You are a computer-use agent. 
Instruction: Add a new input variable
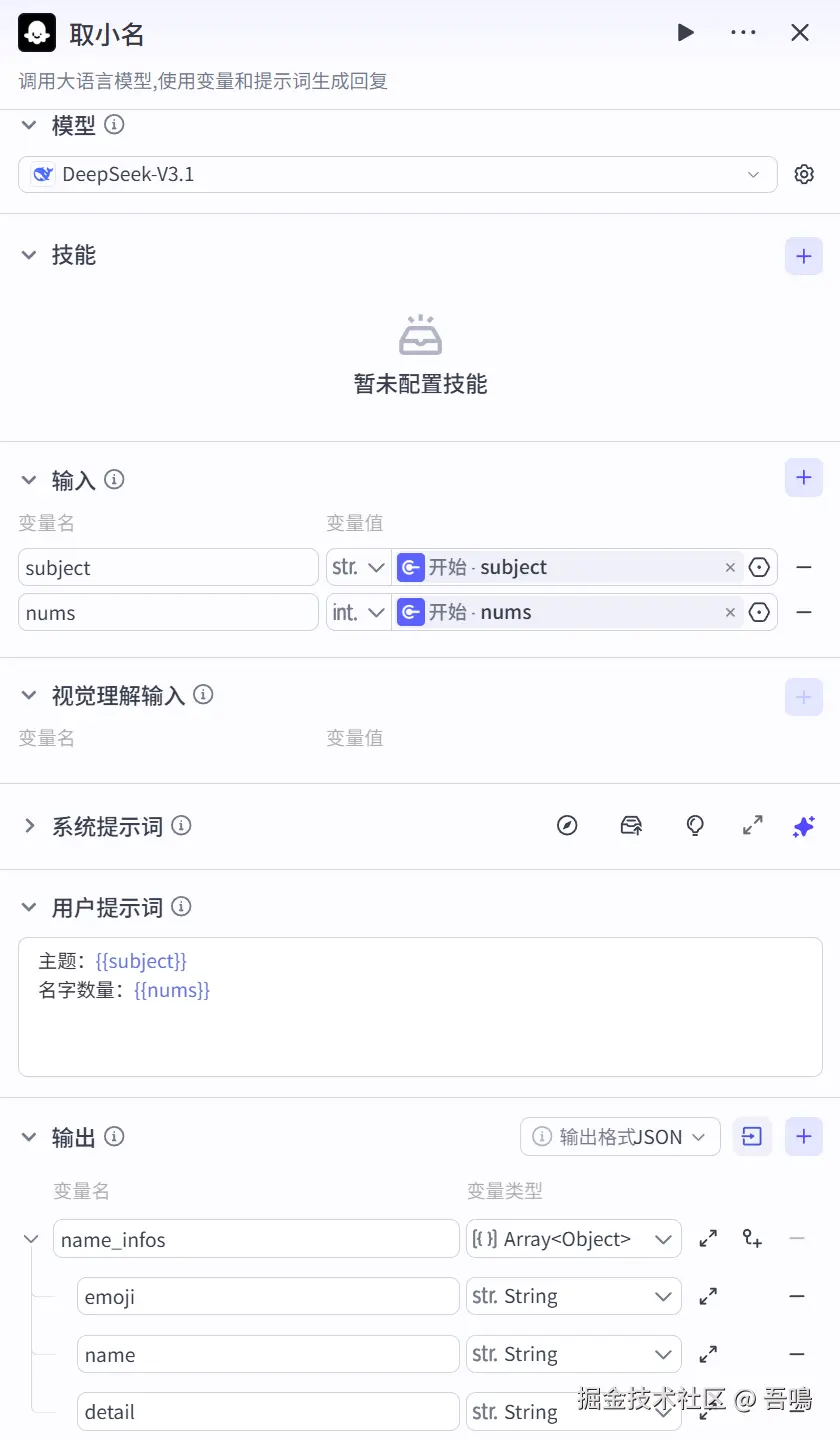(x=803, y=478)
